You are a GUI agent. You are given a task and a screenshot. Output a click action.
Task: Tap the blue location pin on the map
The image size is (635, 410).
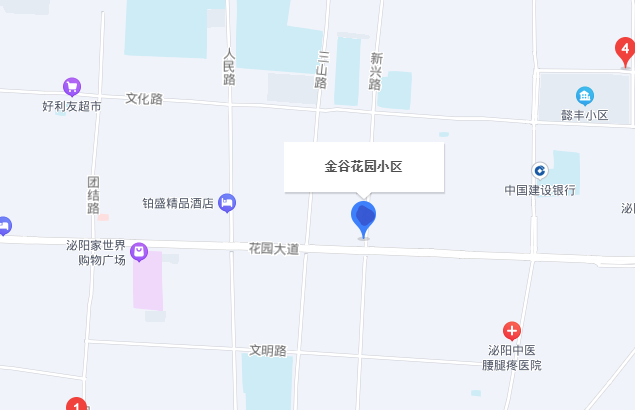pos(364,217)
